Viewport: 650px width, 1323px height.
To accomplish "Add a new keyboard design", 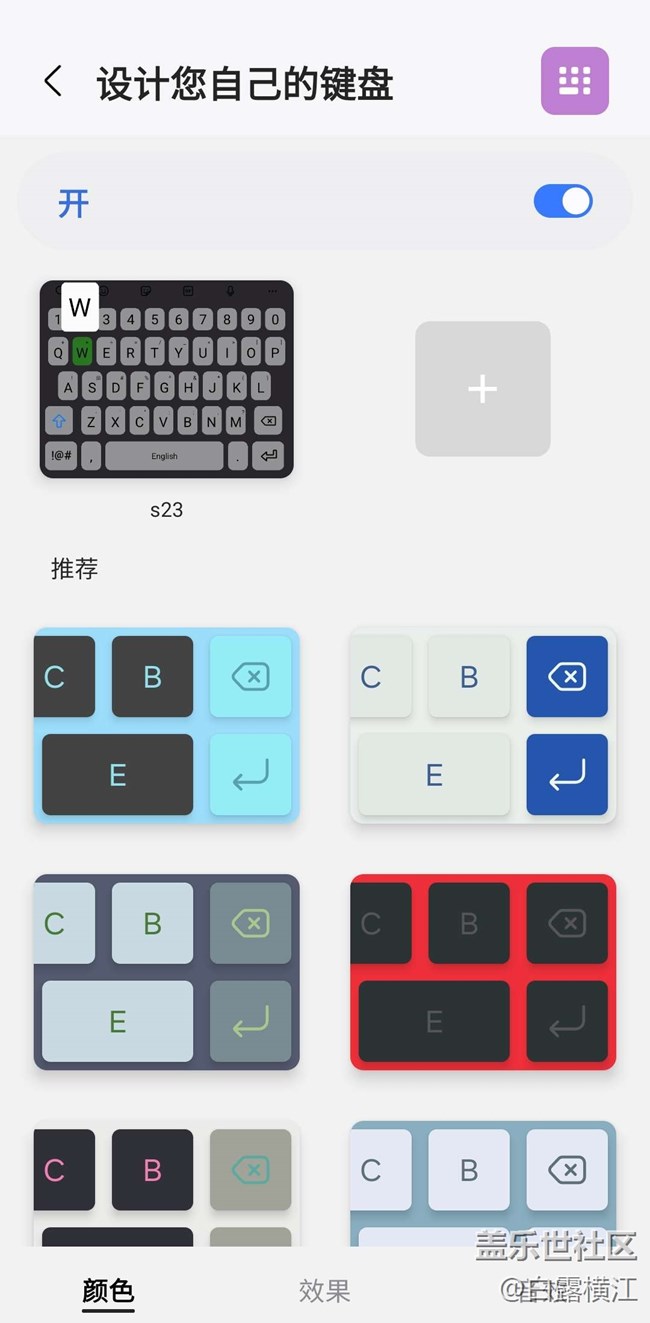I will [x=482, y=389].
